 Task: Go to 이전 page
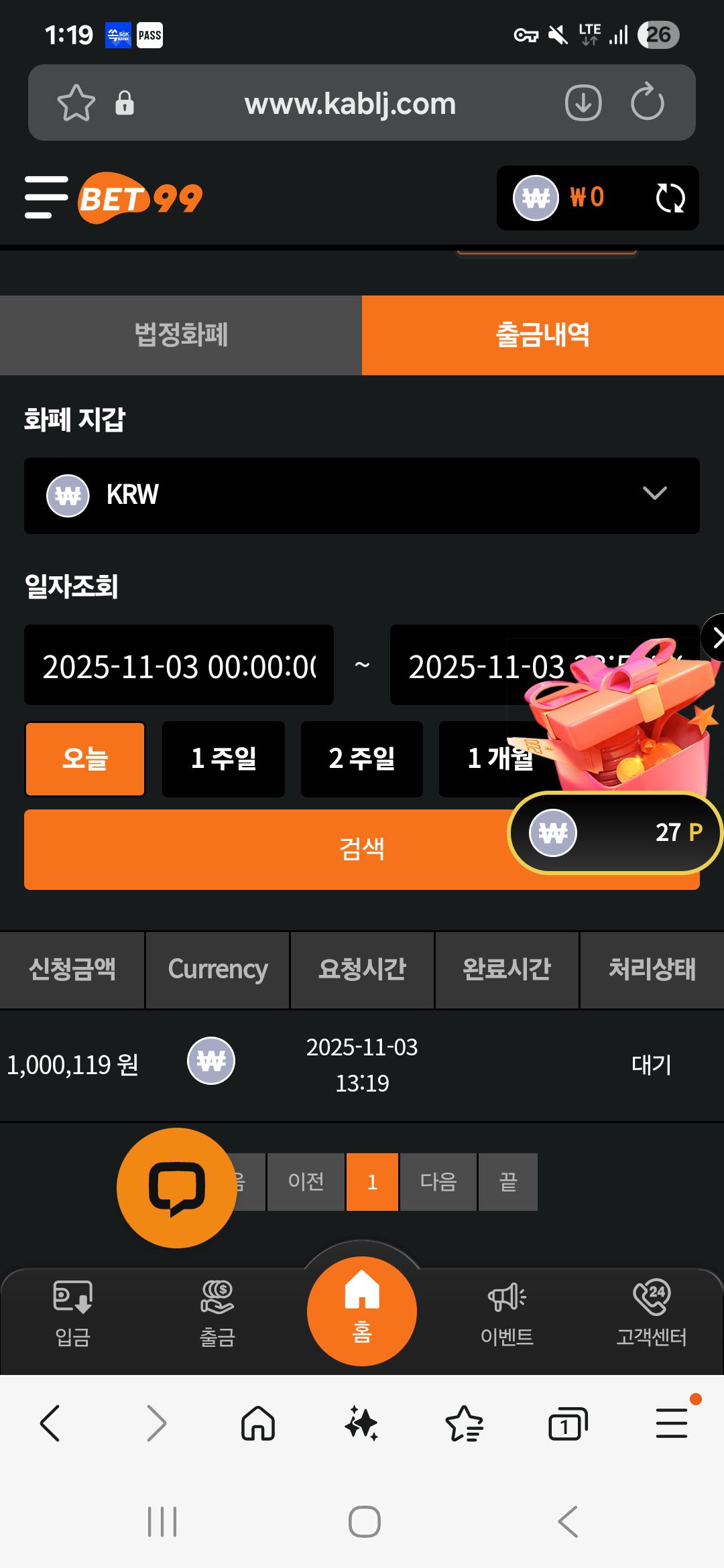[306, 1181]
